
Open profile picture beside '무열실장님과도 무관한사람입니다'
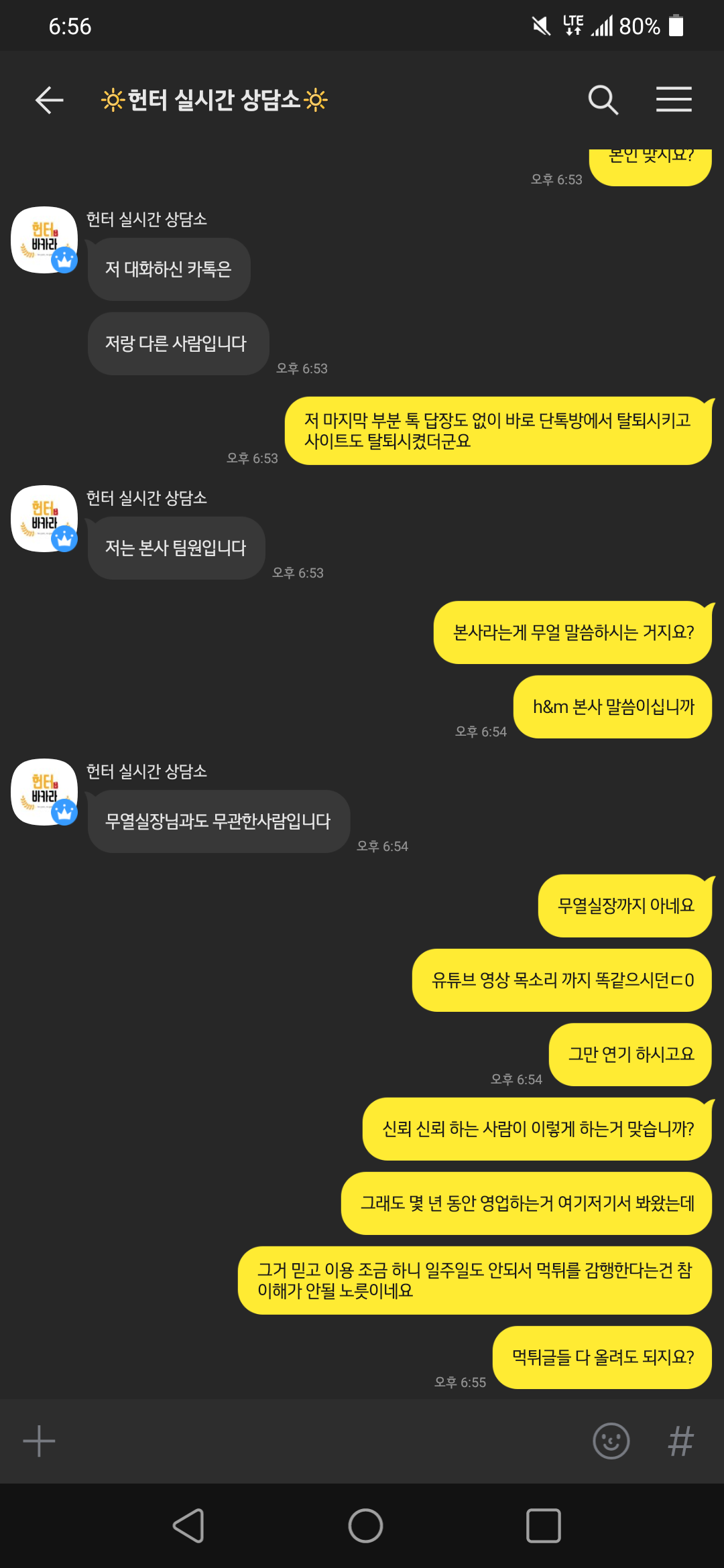click(44, 792)
